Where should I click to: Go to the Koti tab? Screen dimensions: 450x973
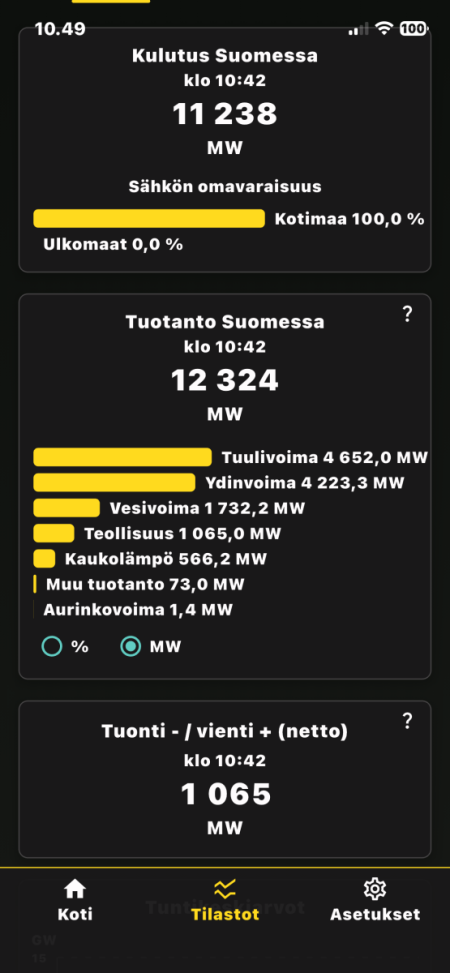(x=75, y=900)
